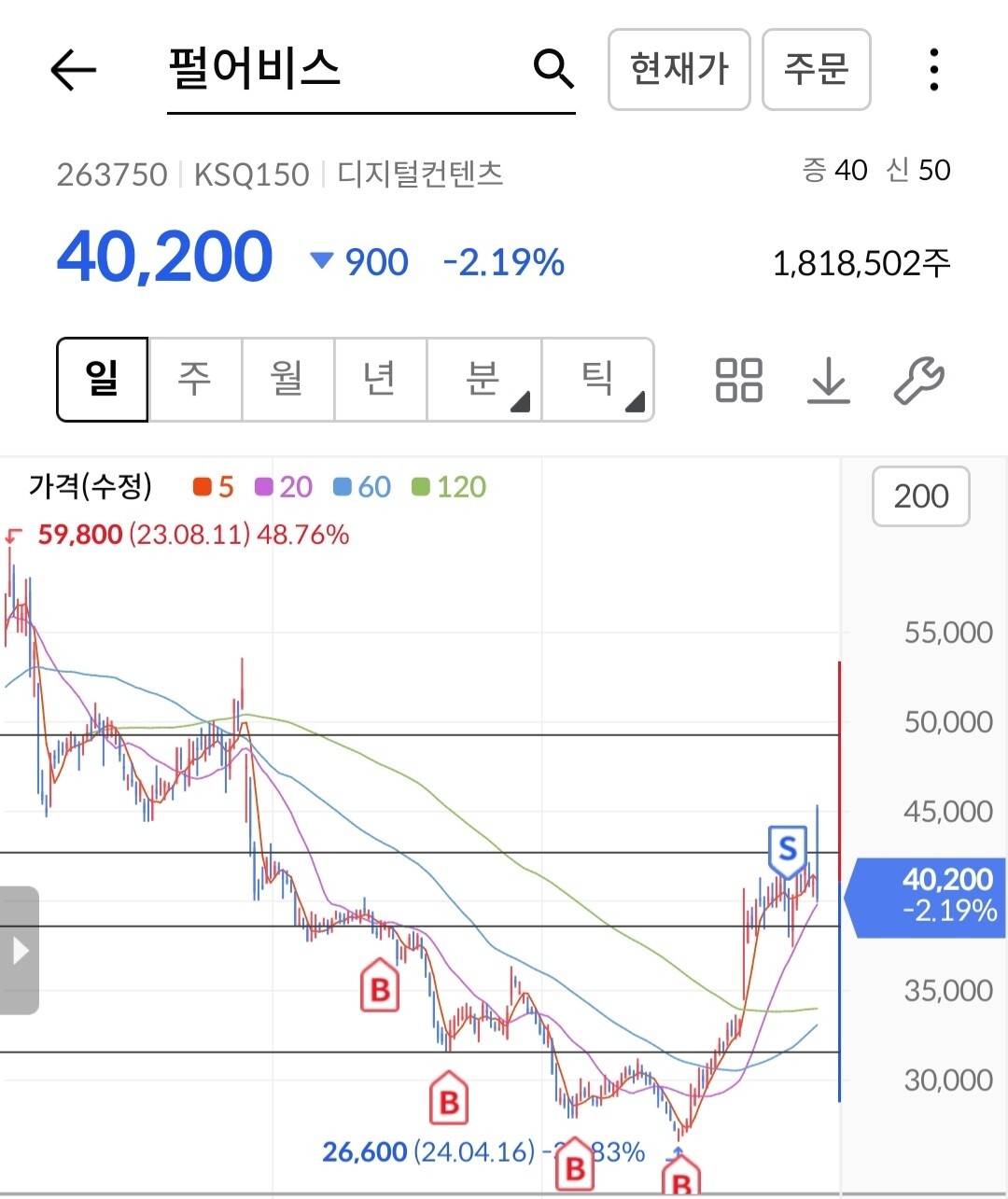
Task: Open the chart layout grid icon
Action: click(738, 380)
